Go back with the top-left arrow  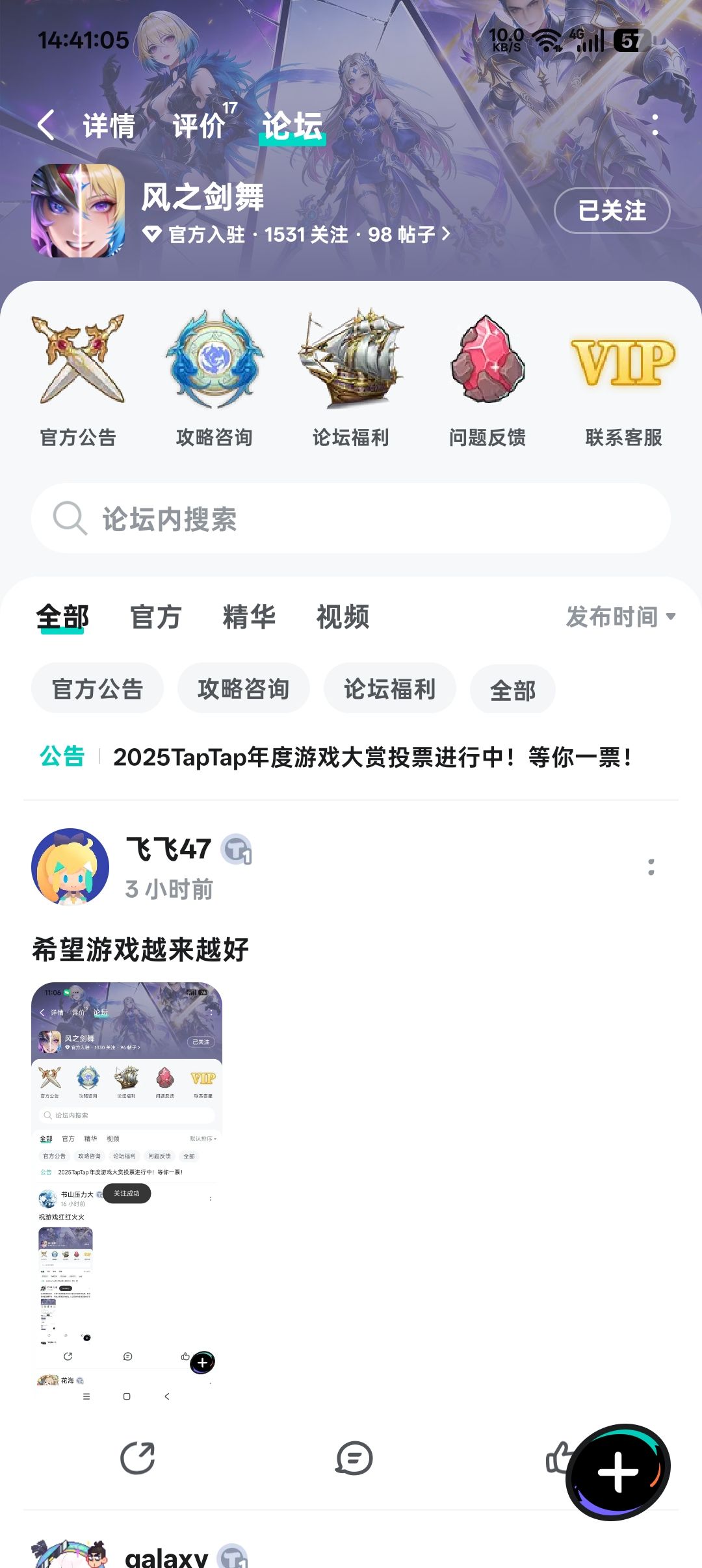click(46, 125)
